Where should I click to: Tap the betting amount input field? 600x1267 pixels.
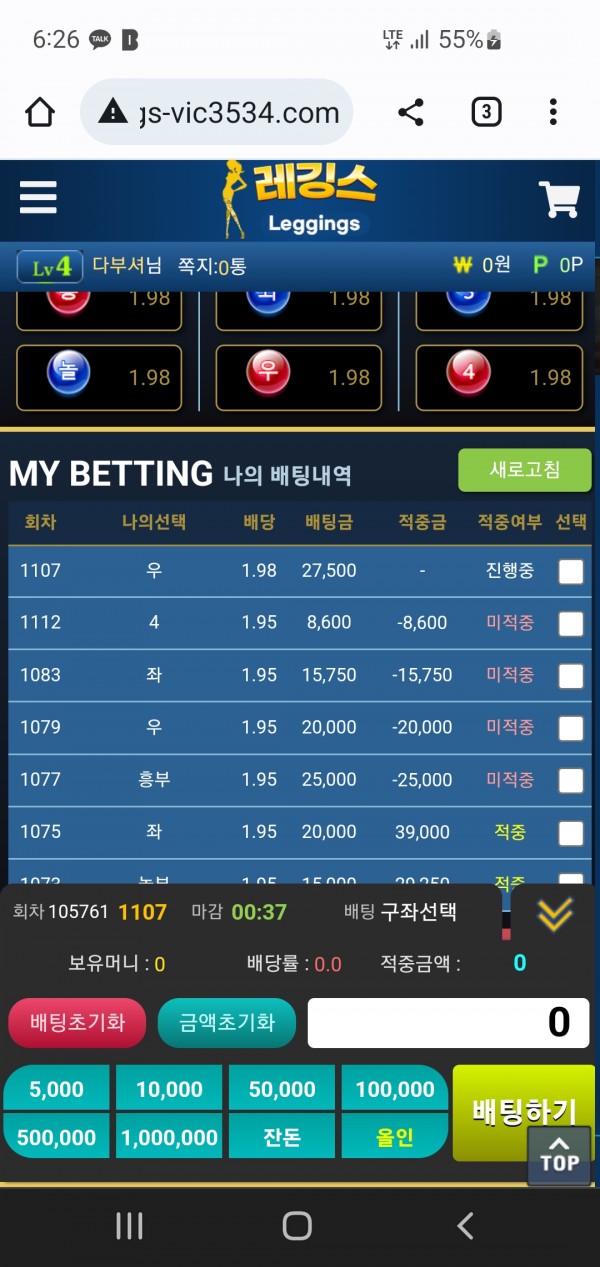click(x=448, y=1023)
